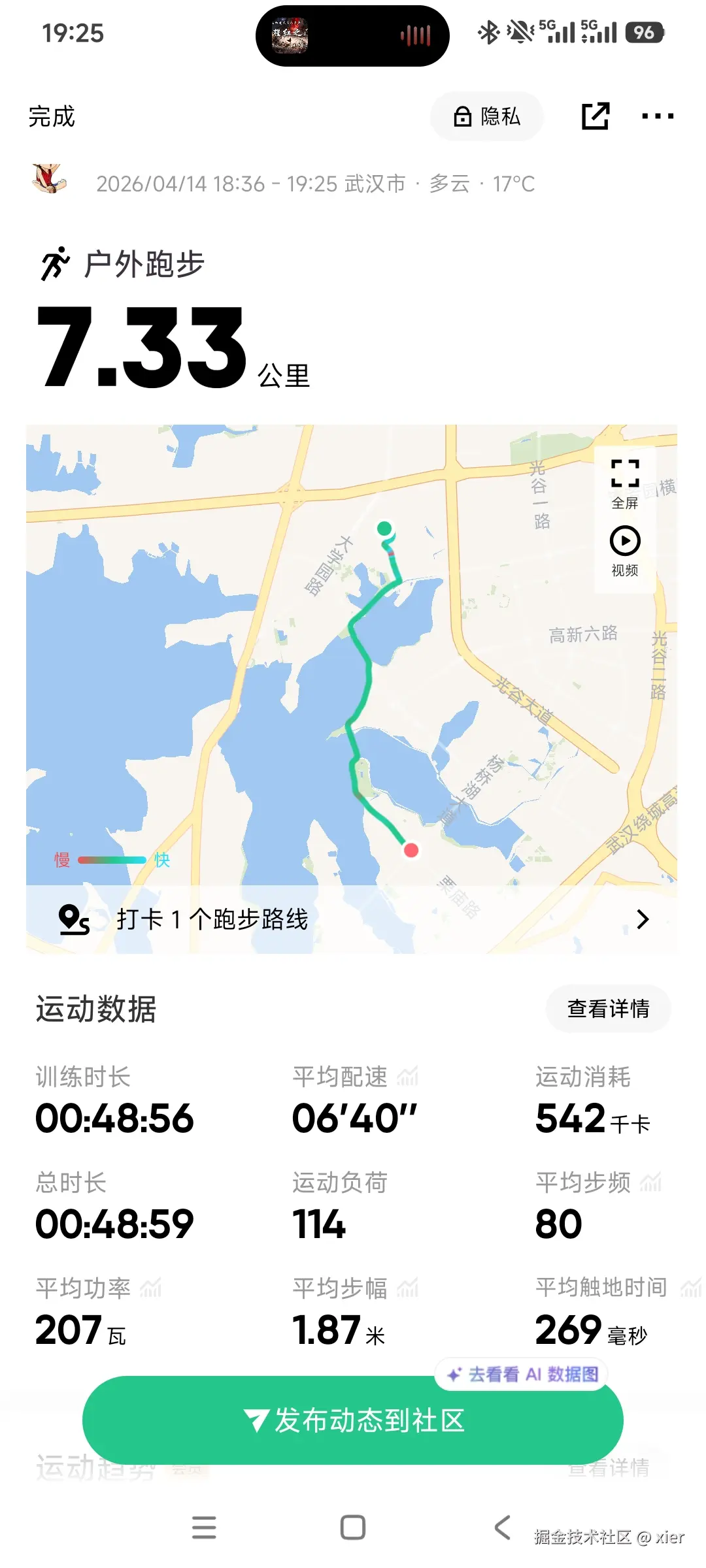
Task: Click the outdoor running person icon
Action: coord(56,263)
